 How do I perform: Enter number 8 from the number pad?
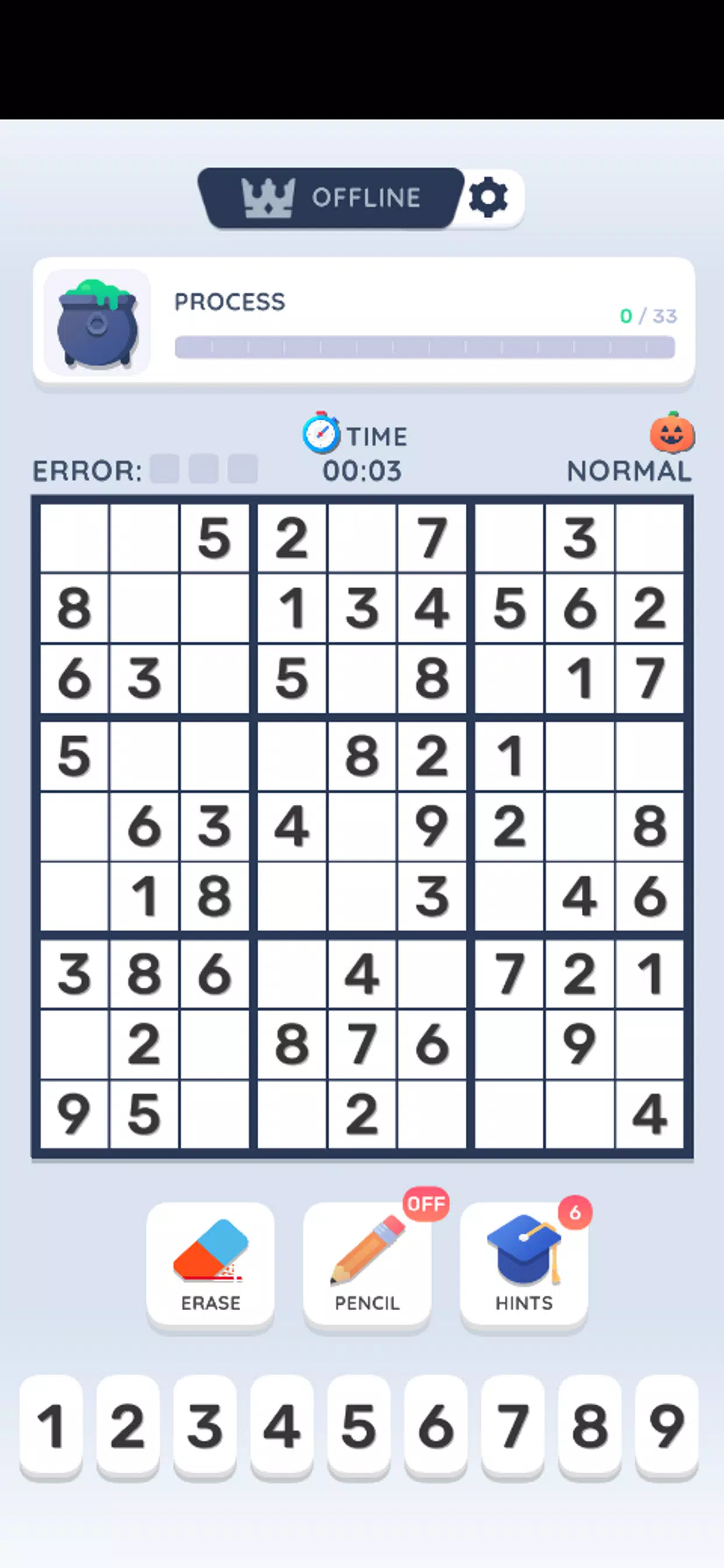[589, 1426]
